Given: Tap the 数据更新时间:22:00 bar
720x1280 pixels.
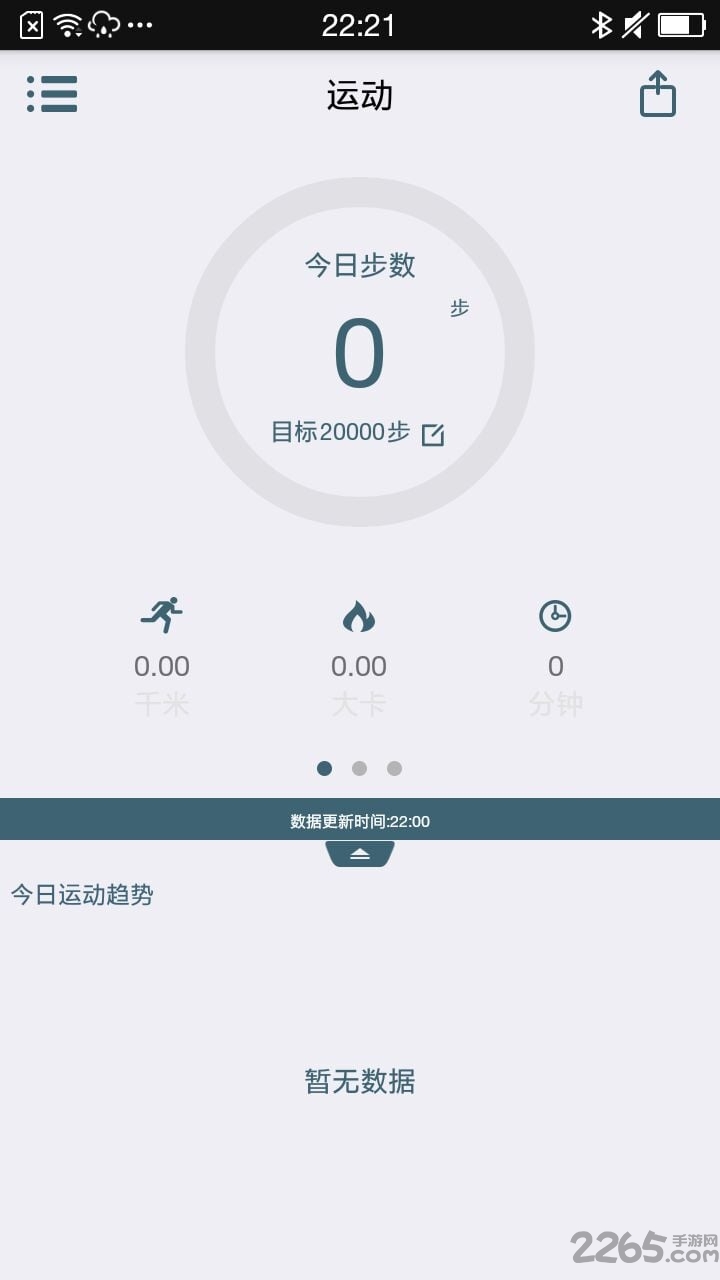Looking at the screenshot, I should pos(359,818).
